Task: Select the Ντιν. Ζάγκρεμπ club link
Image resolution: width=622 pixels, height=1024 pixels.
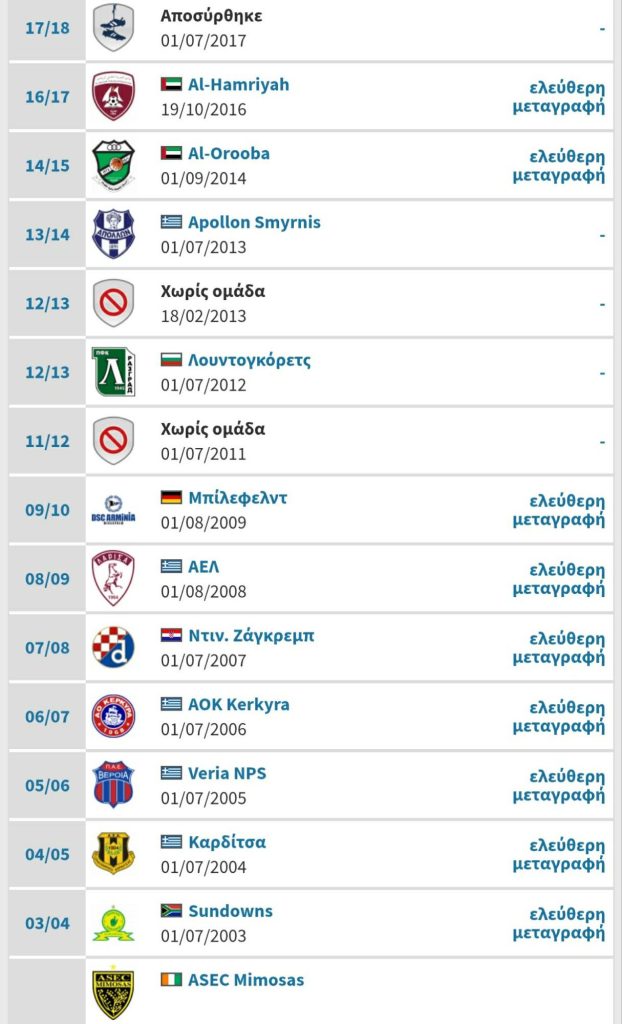Action: point(250,636)
